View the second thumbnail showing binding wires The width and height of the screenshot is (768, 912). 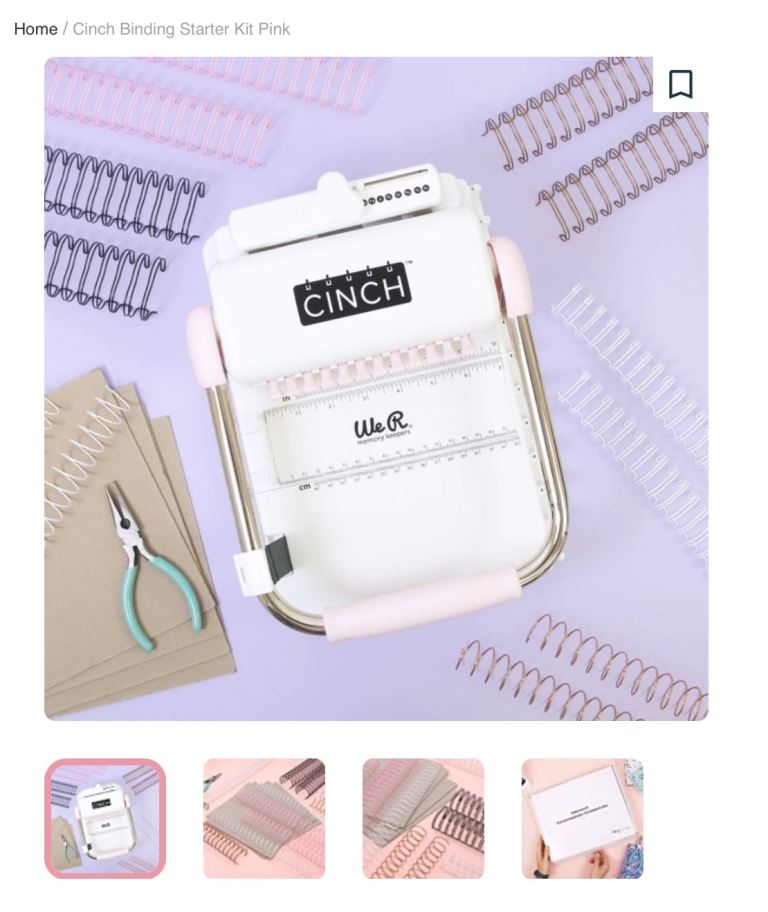tap(264, 818)
